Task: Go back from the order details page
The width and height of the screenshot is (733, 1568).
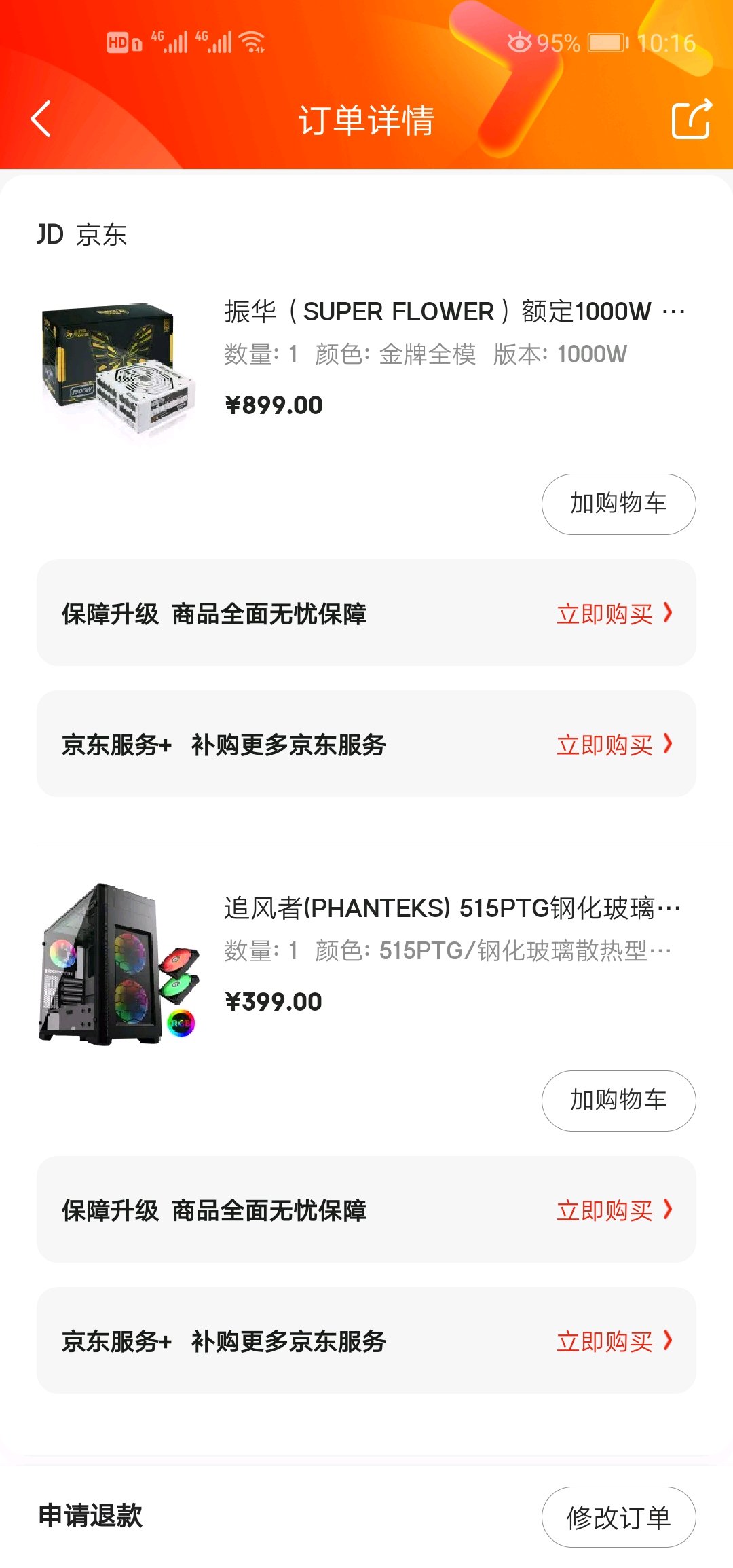Action: (41, 119)
